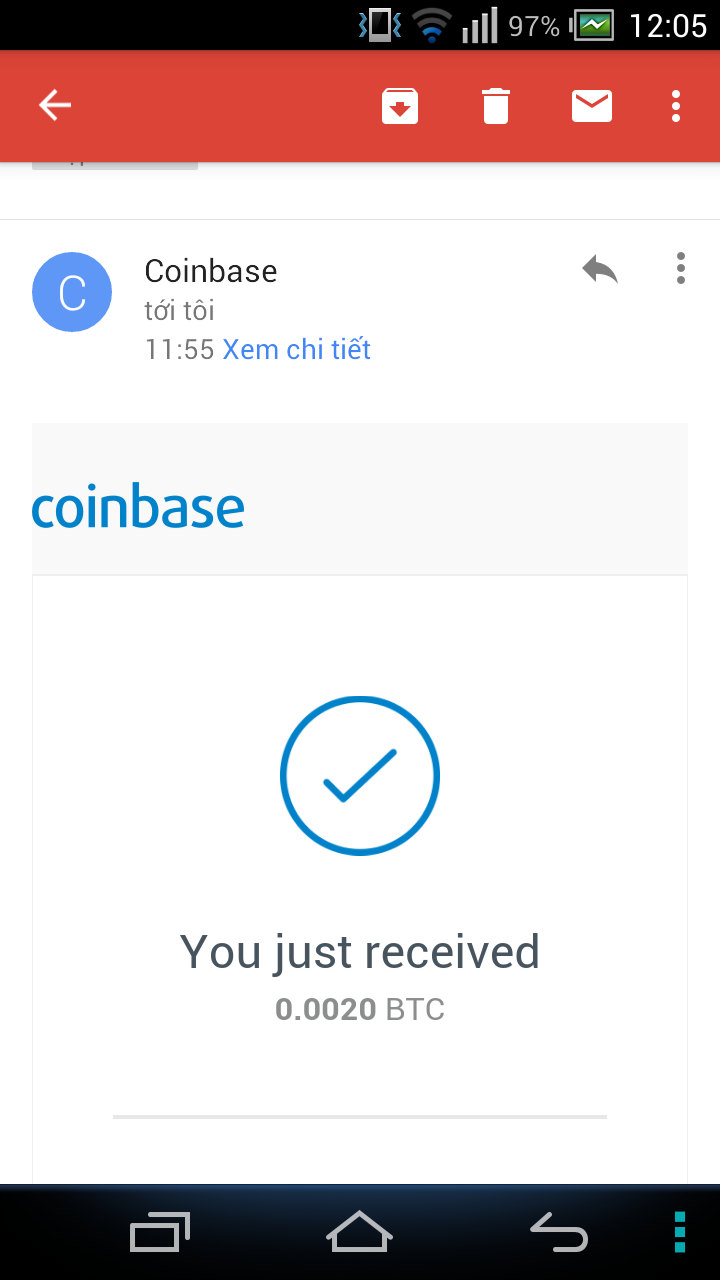Open the app bar overflow menu
This screenshot has height=1280, width=720.
[676, 106]
